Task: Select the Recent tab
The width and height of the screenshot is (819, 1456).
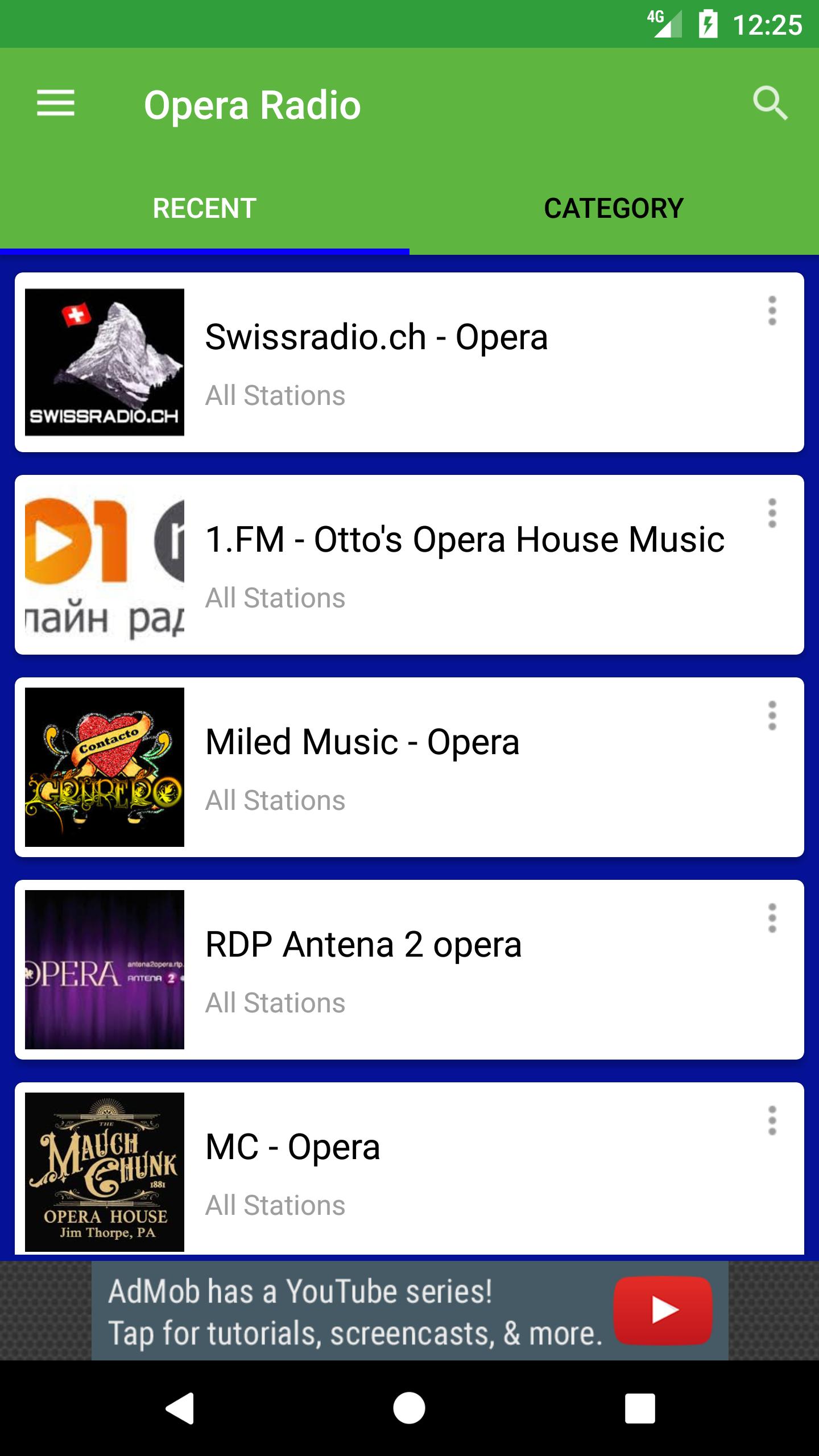Action: [205, 208]
